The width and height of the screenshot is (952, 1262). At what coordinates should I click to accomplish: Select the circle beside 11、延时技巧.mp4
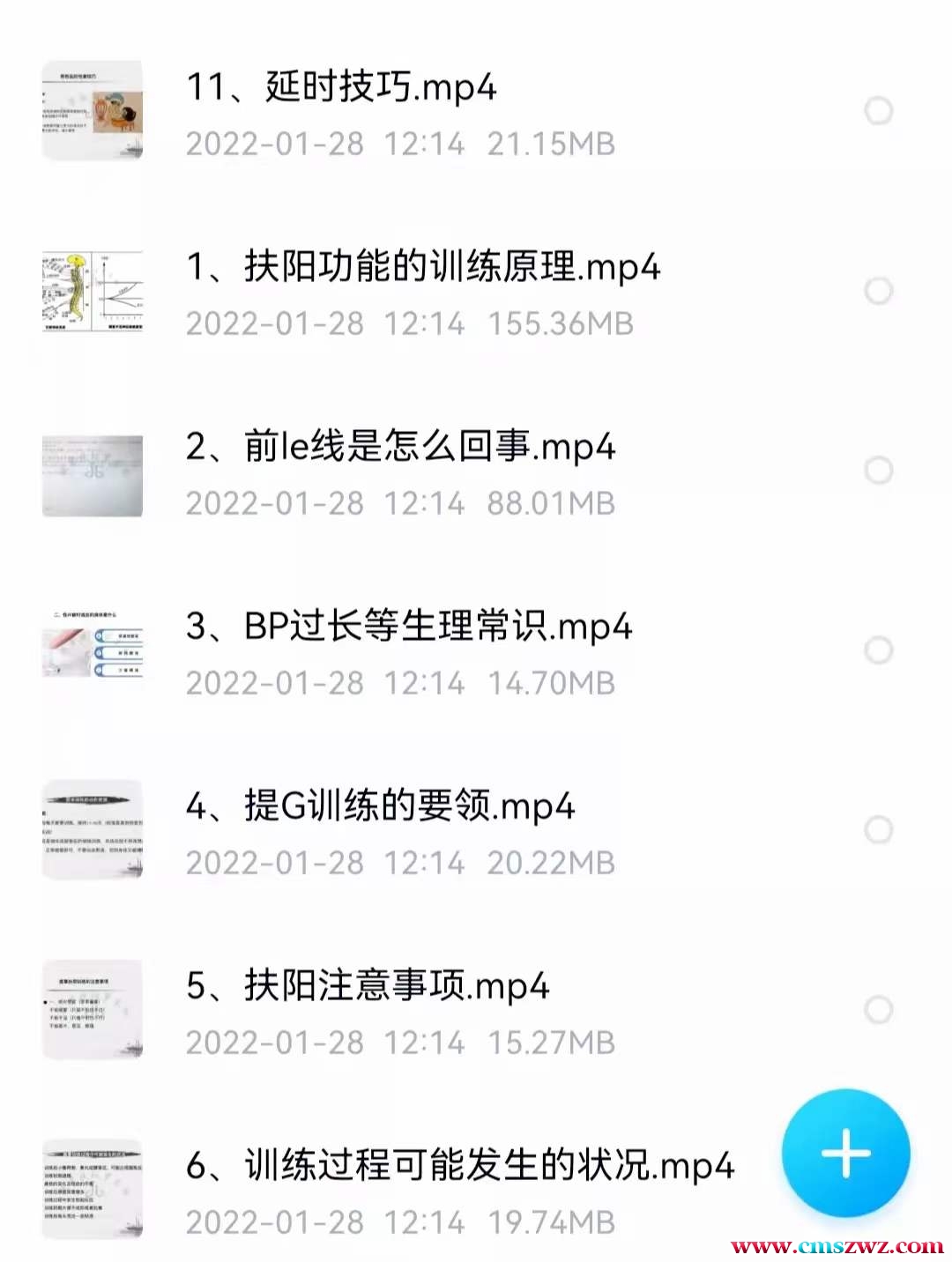[x=878, y=111]
